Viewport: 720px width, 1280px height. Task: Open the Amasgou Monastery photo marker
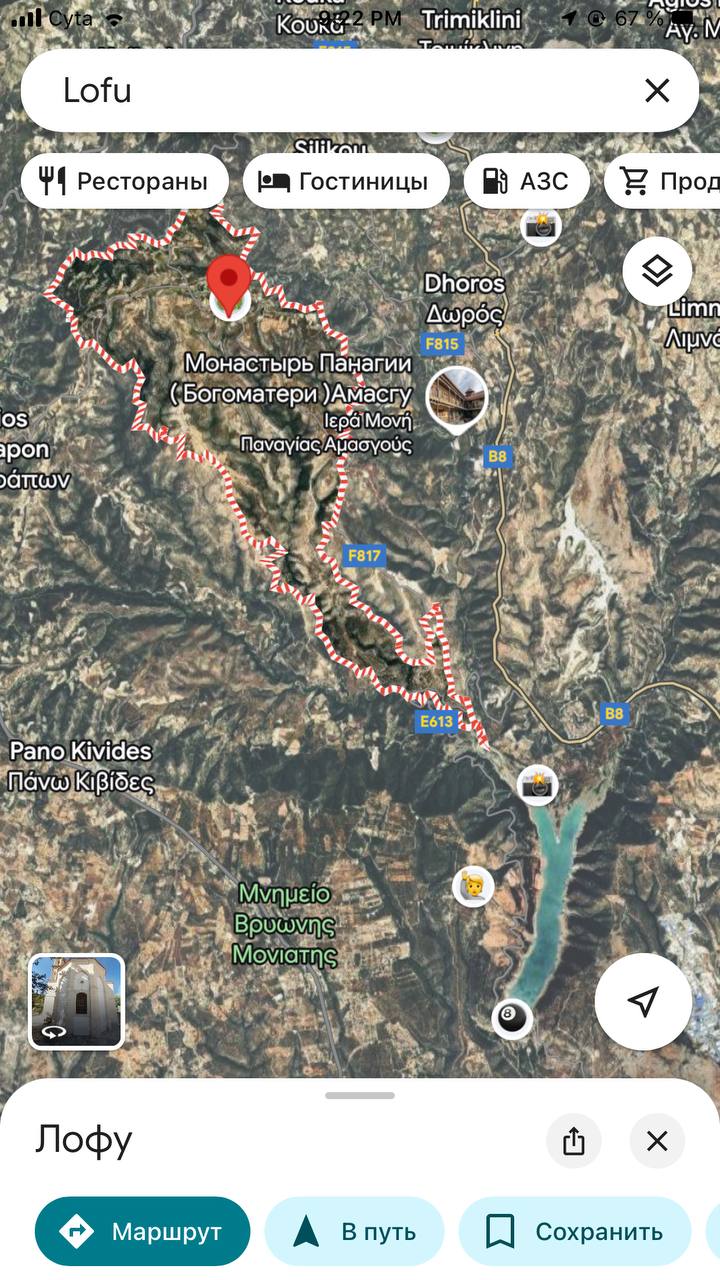pyautogui.click(x=457, y=397)
